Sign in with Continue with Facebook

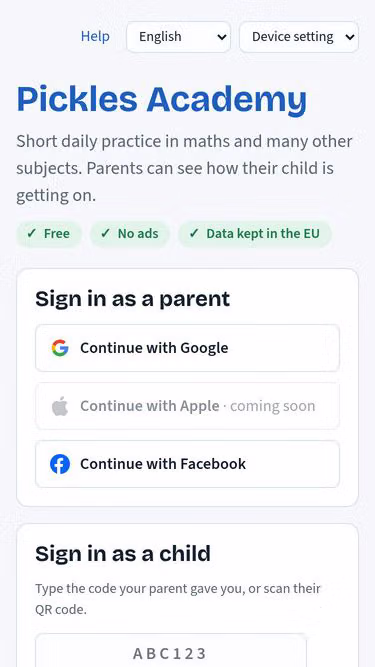point(188,464)
